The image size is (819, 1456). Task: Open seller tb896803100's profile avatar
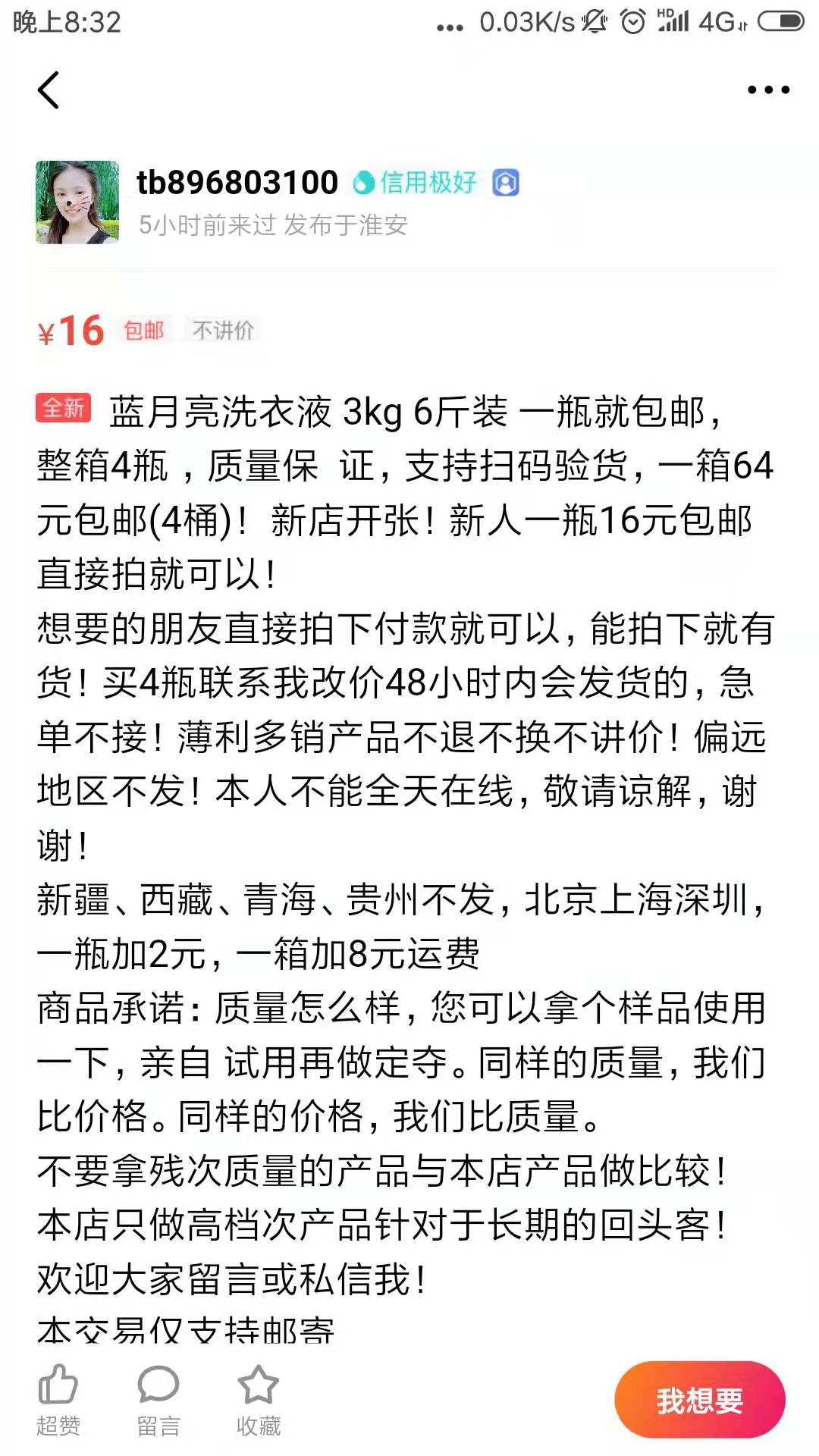[x=77, y=202]
